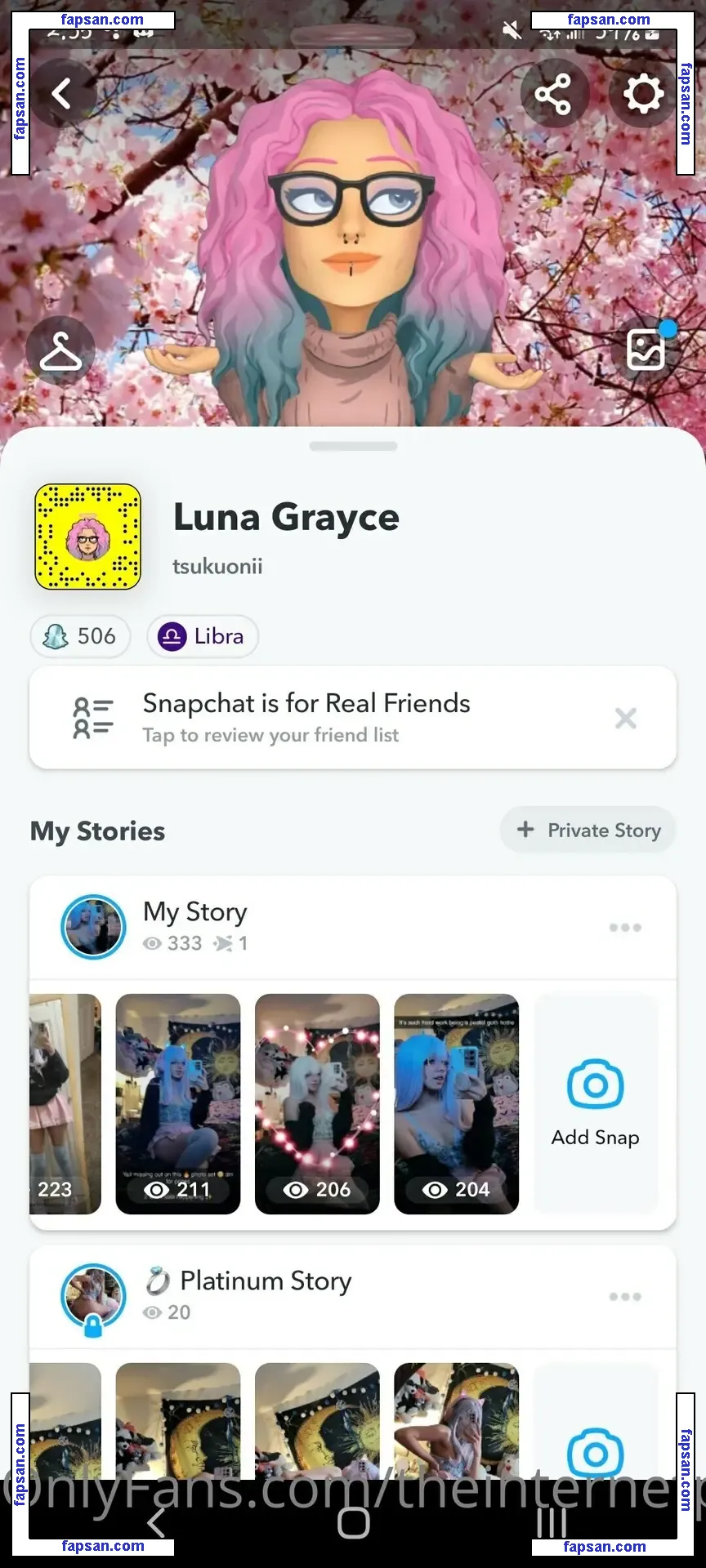Image resolution: width=706 pixels, height=1568 pixels.
Task: Create a new Private Story
Action: [588, 831]
